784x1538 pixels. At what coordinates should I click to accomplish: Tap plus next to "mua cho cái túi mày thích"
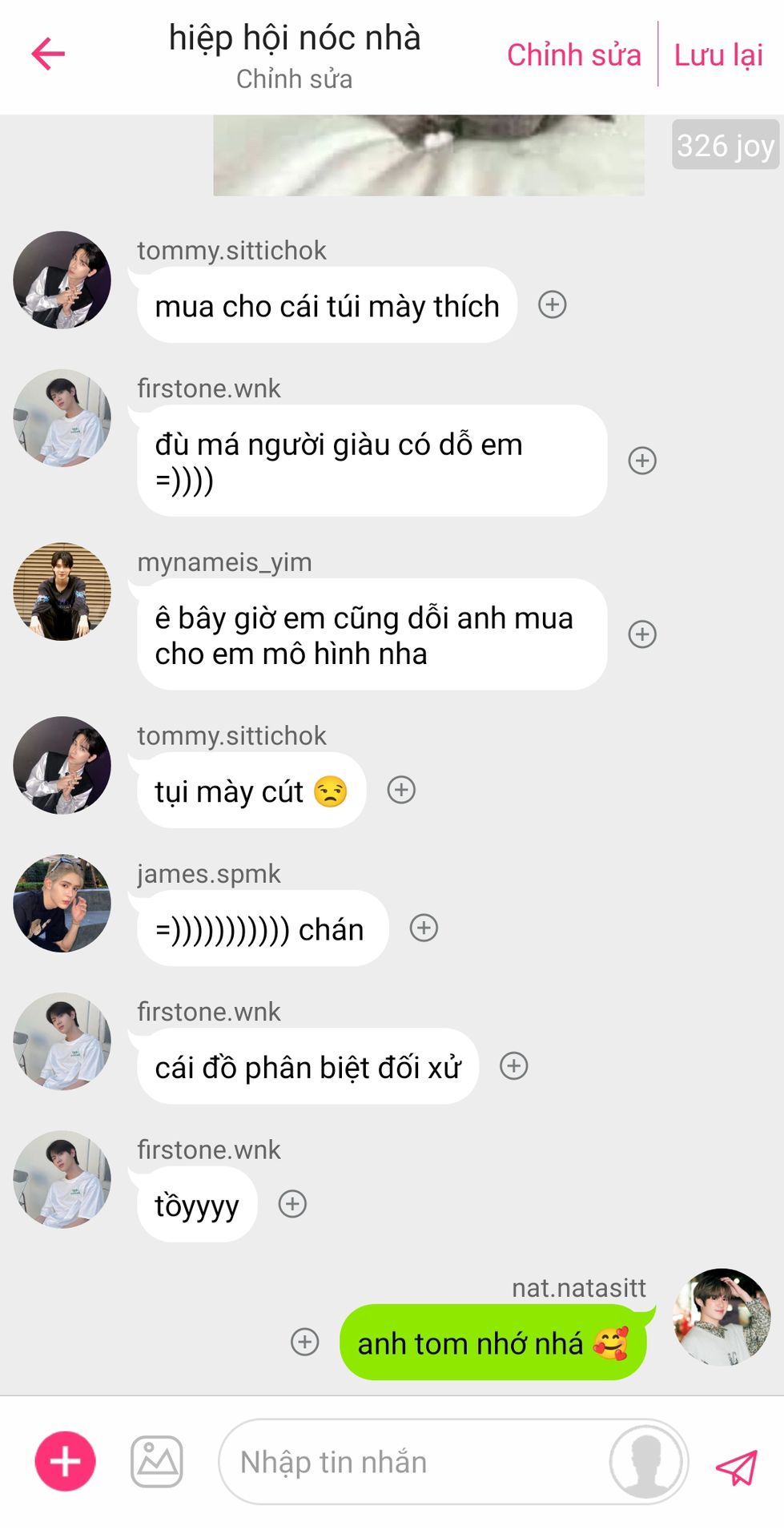(x=552, y=304)
